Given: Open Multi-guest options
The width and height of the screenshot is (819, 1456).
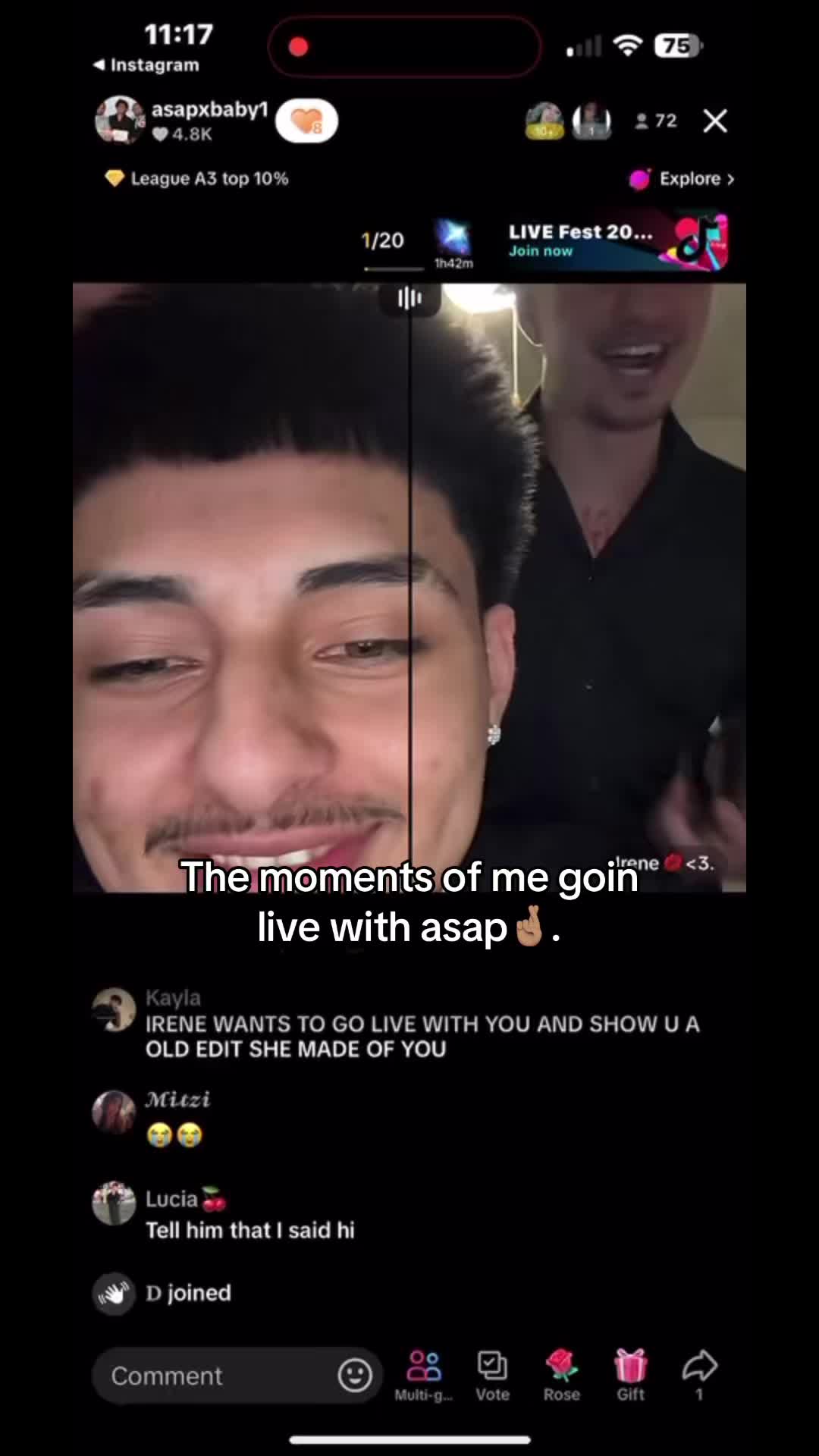Looking at the screenshot, I should [x=424, y=1375].
